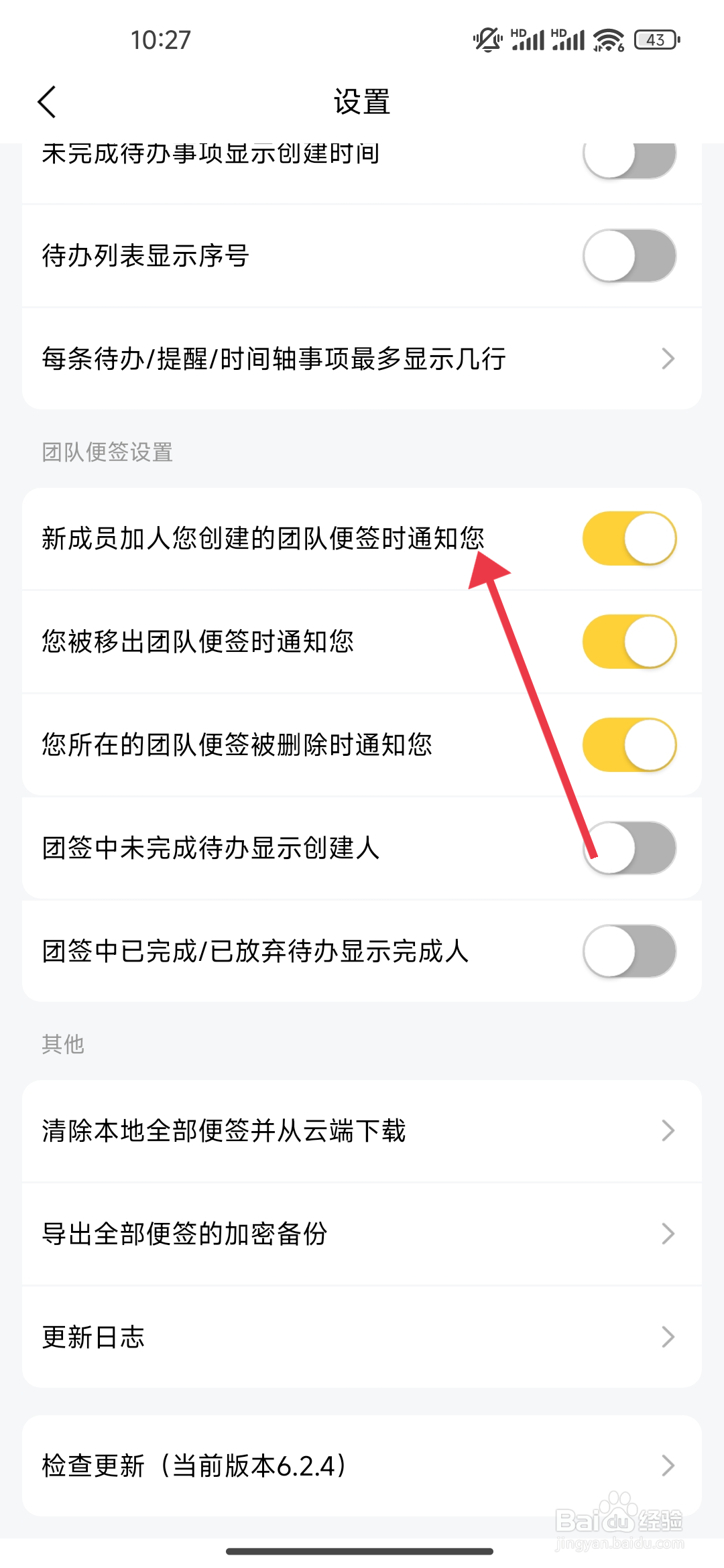Open the 清除本地全部便签并从云端下载 chevron
Viewport: 724px width, 1568px height.
667,1131
